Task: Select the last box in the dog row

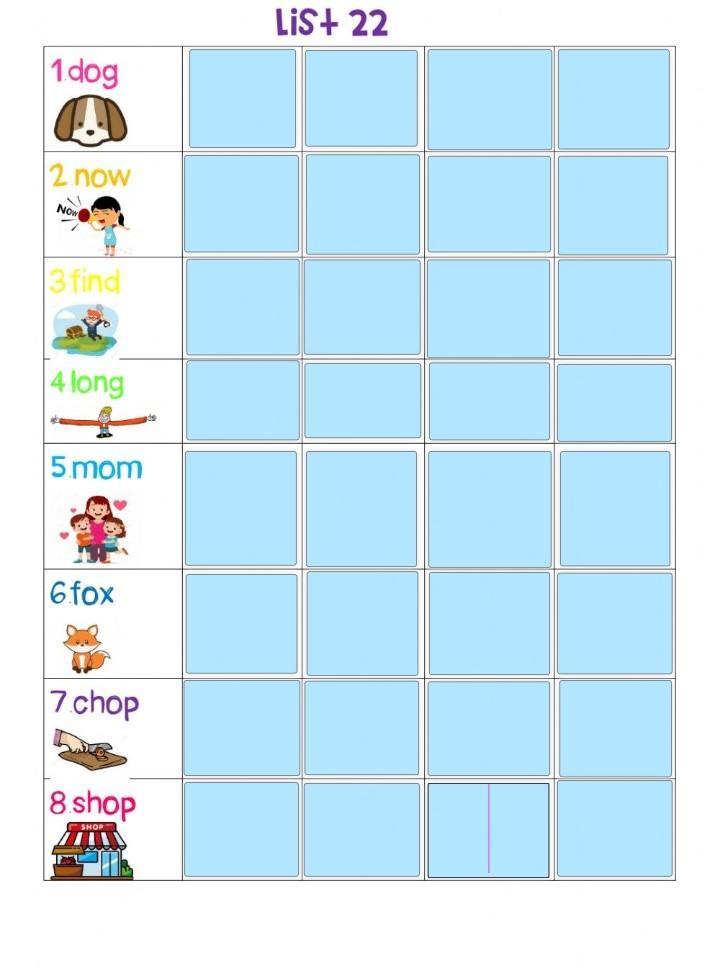Action: [x=613, y=98]
